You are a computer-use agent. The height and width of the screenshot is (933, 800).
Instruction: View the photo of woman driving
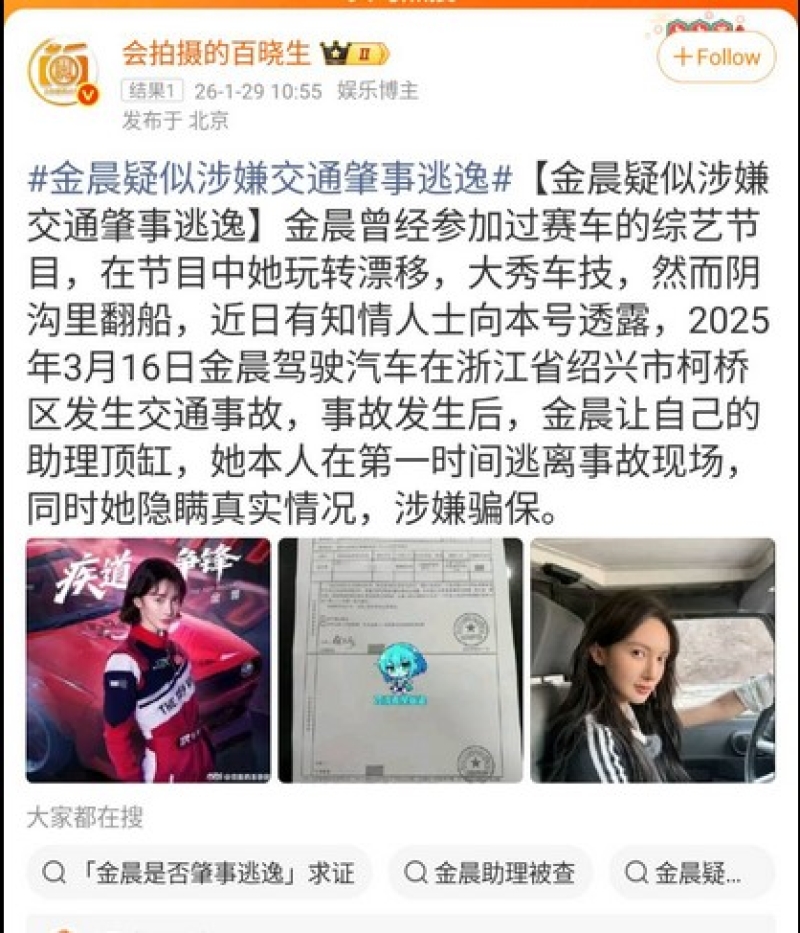[x=652, y=660]
